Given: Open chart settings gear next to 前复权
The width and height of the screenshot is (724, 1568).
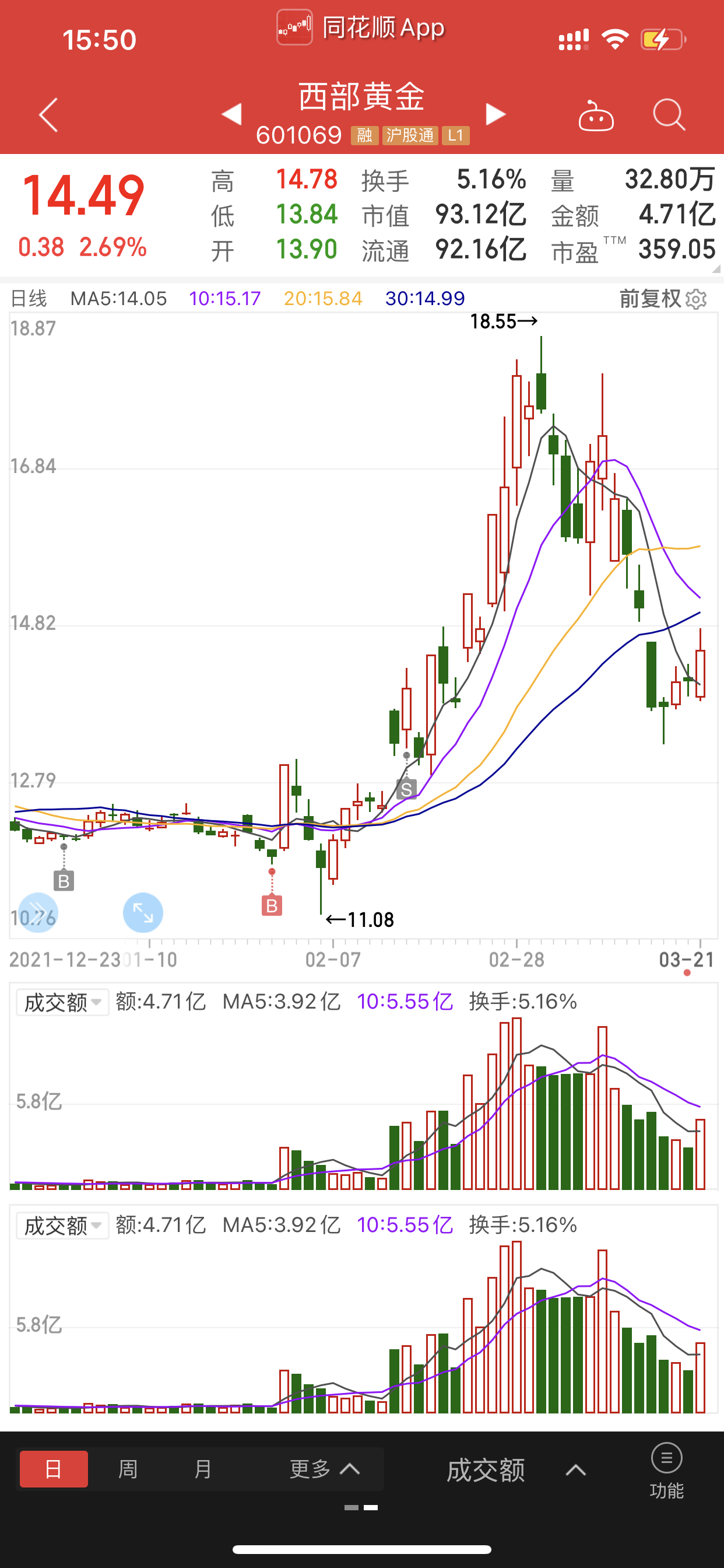Looking at the screenshot, I should coord(696,299).
